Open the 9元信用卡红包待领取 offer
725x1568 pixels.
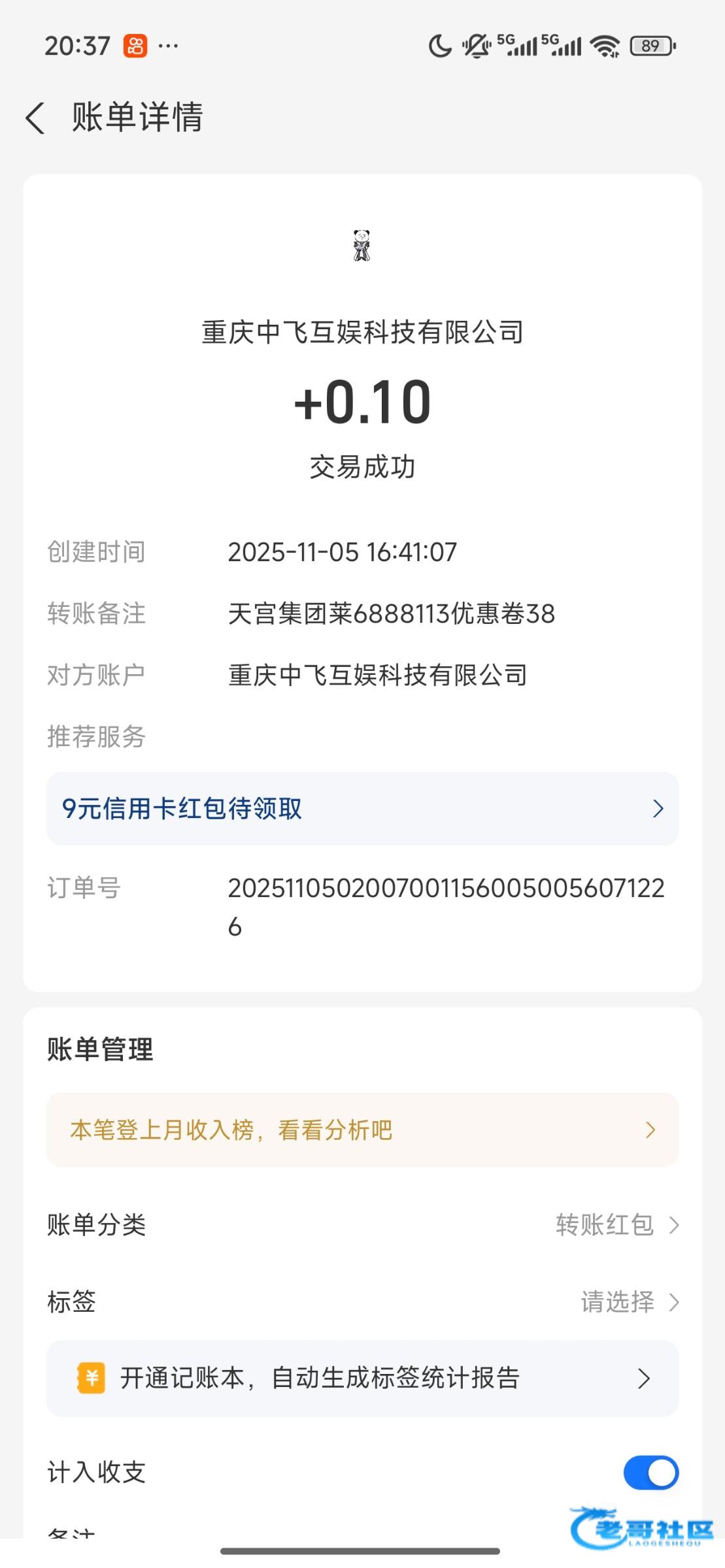click(362, 809)
